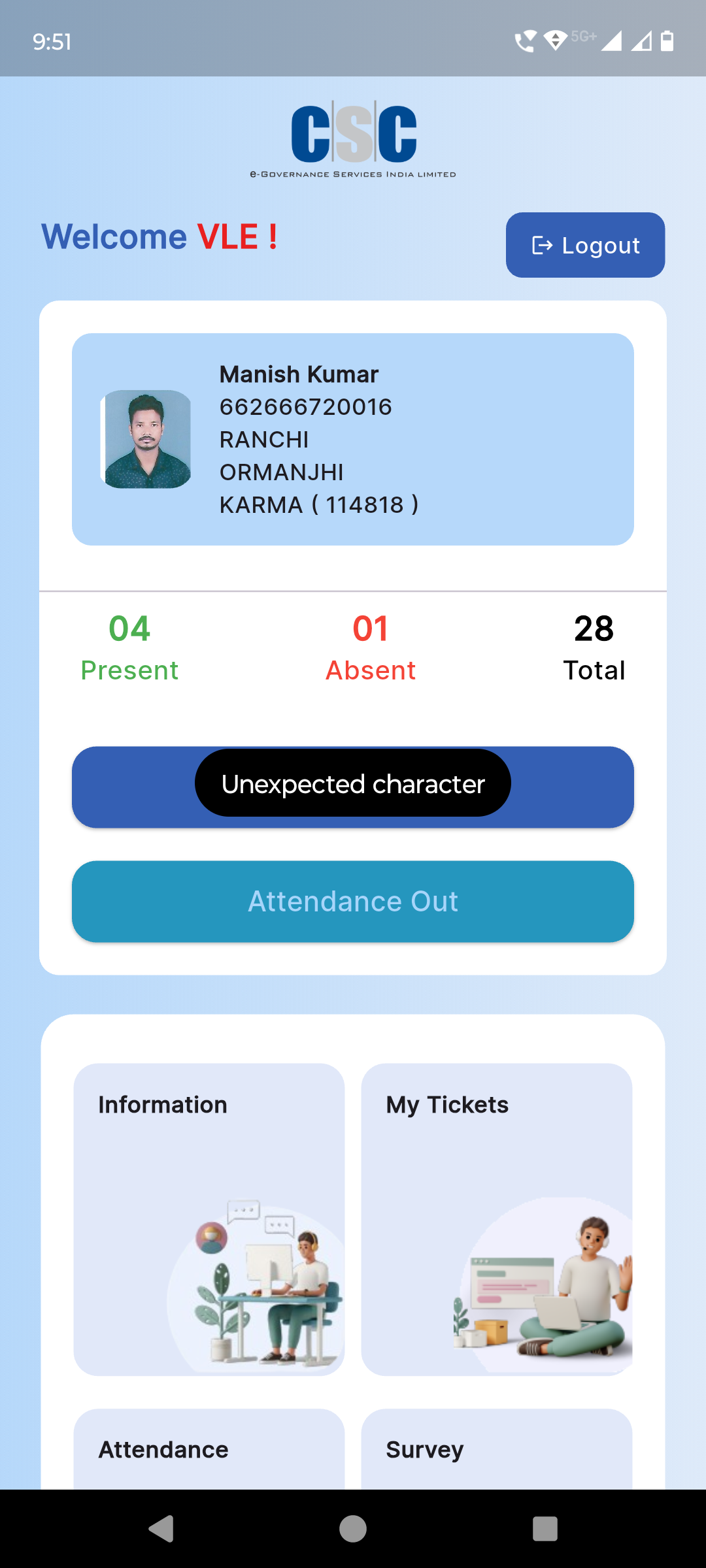
Task: Go back using the system back button
Action: 161,1529
